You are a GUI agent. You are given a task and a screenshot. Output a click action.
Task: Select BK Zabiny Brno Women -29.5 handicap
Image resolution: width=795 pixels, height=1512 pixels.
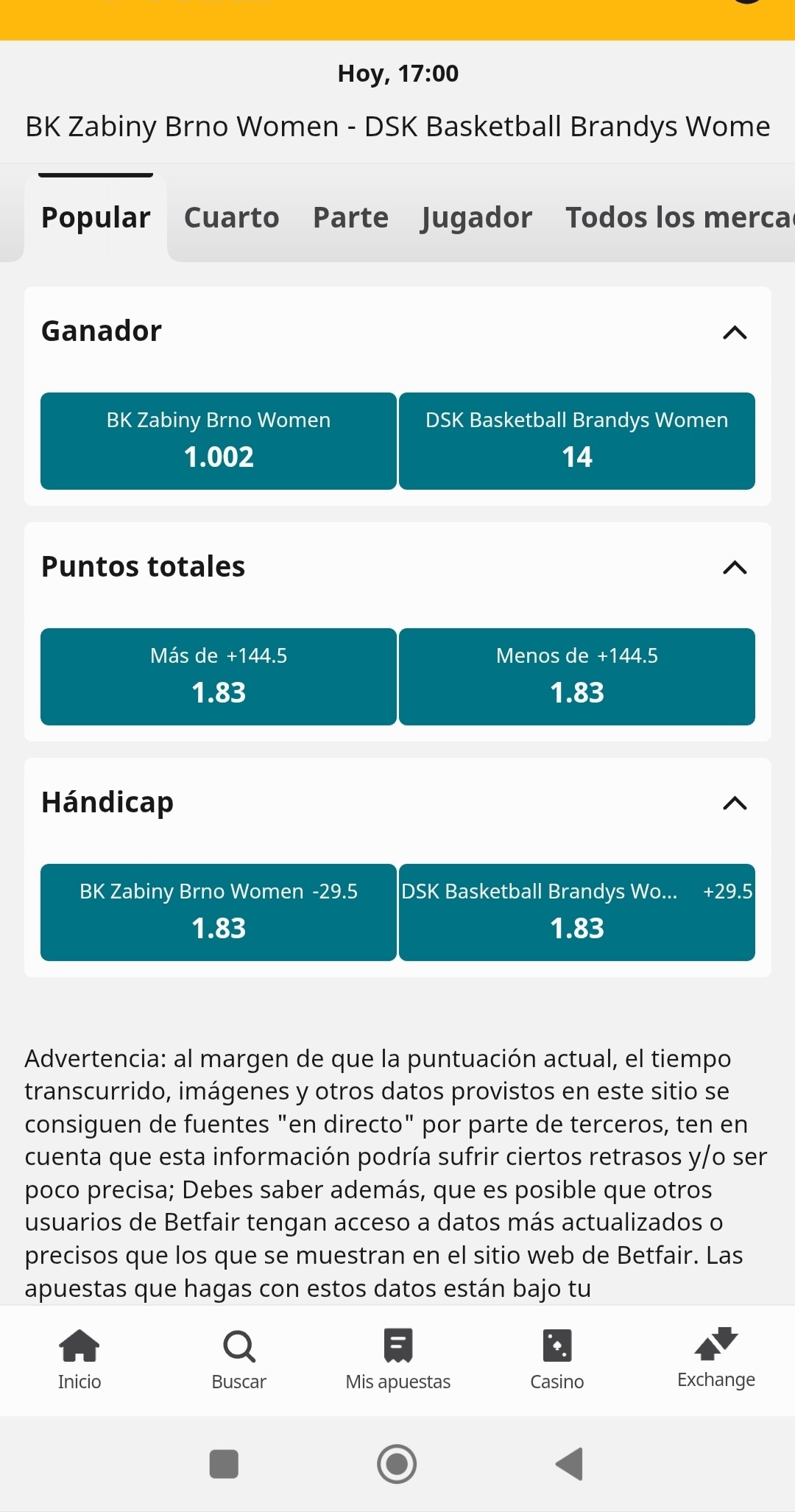(219, 913)
